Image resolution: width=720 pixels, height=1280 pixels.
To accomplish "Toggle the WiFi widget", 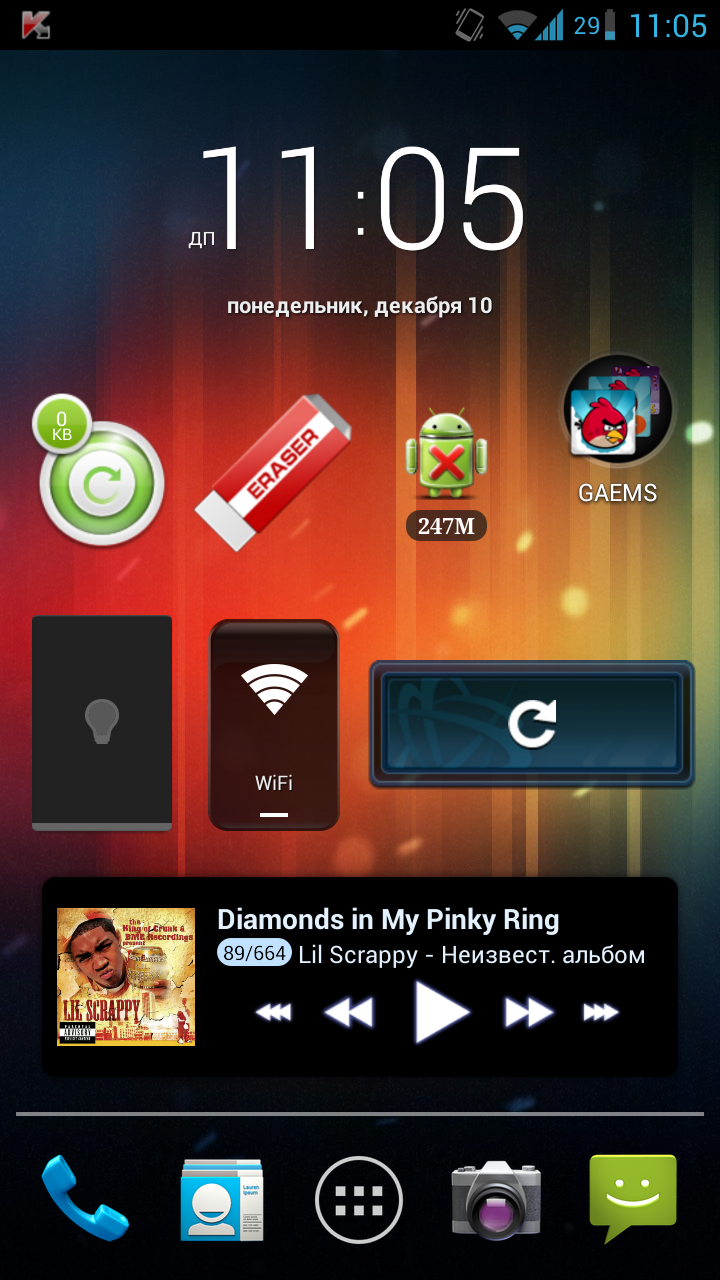I will (x=274, y=725).
